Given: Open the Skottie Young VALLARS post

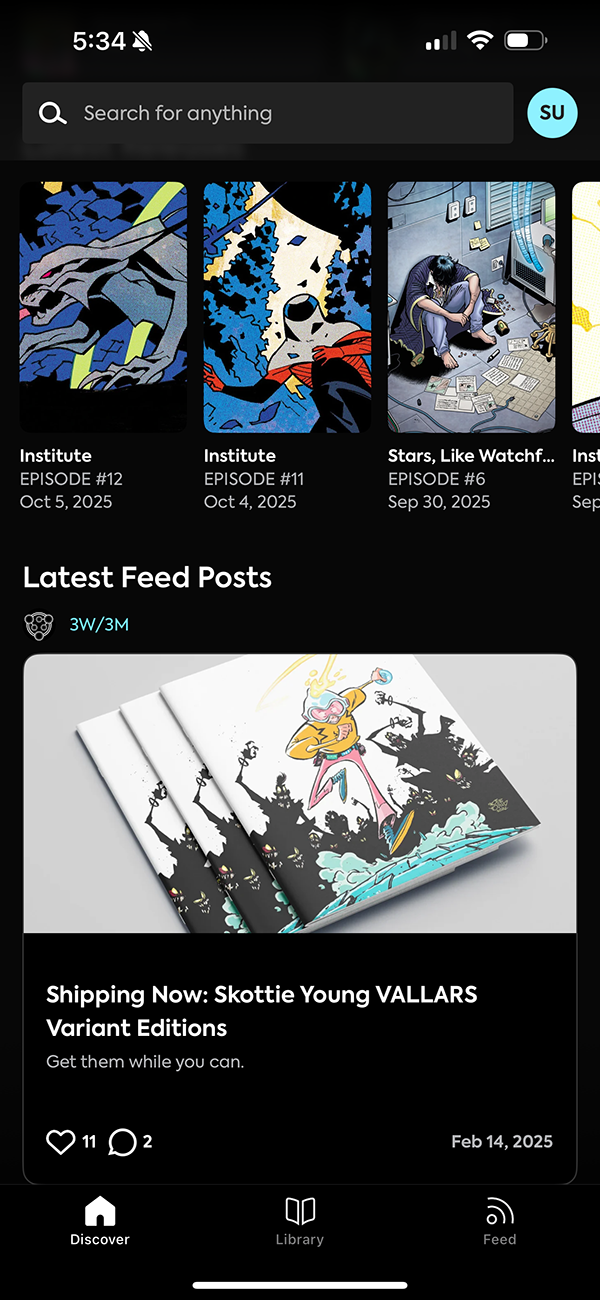Looking at the screenshot, I should [x=300, y=919].
